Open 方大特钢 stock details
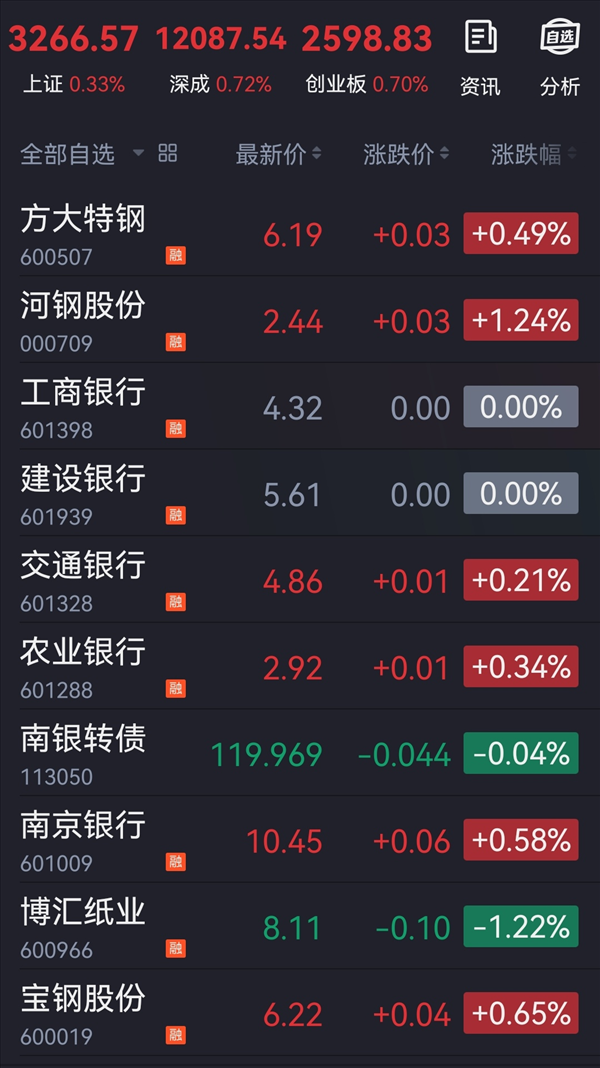 300,233
